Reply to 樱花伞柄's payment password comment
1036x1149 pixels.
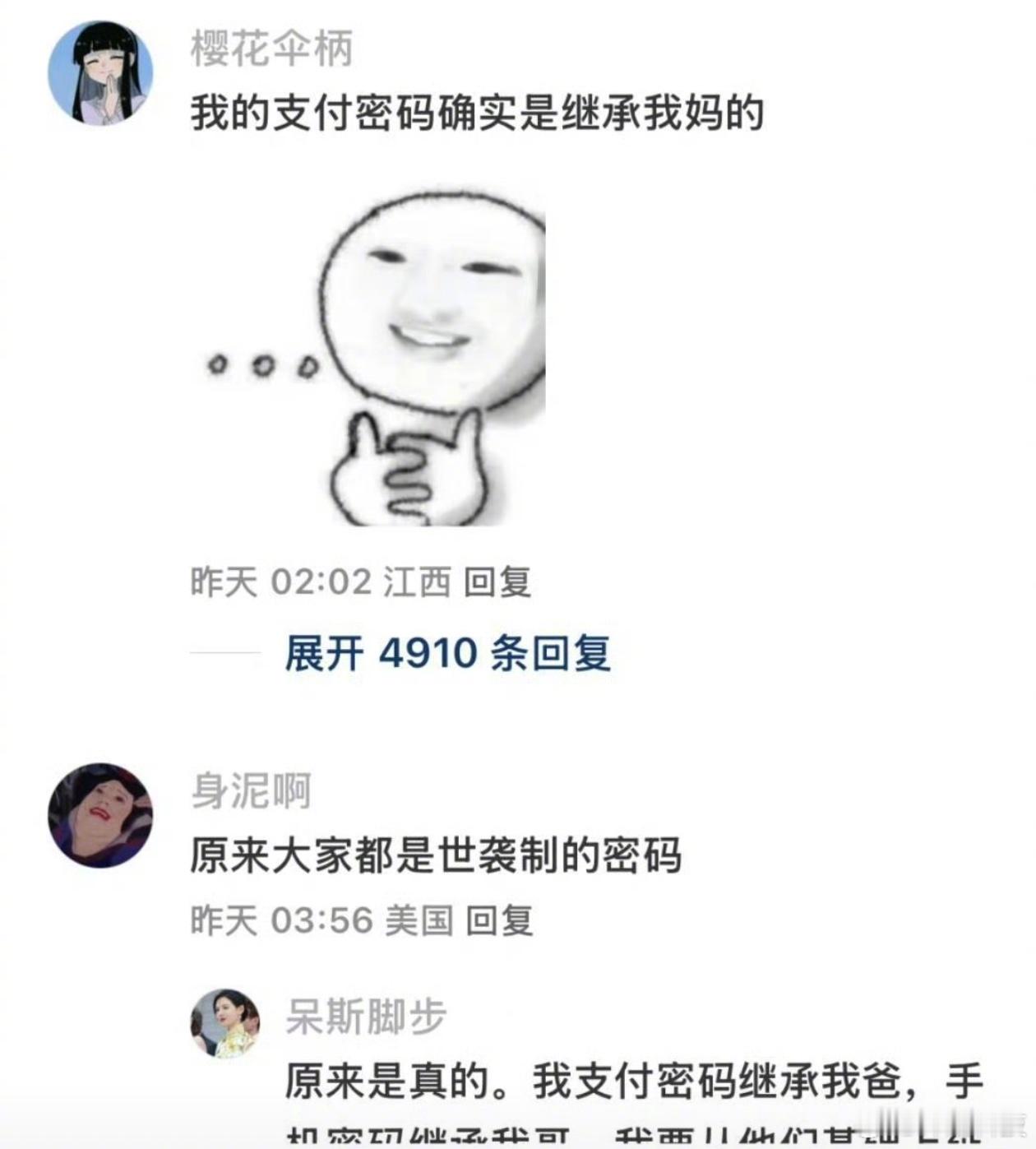502,584
